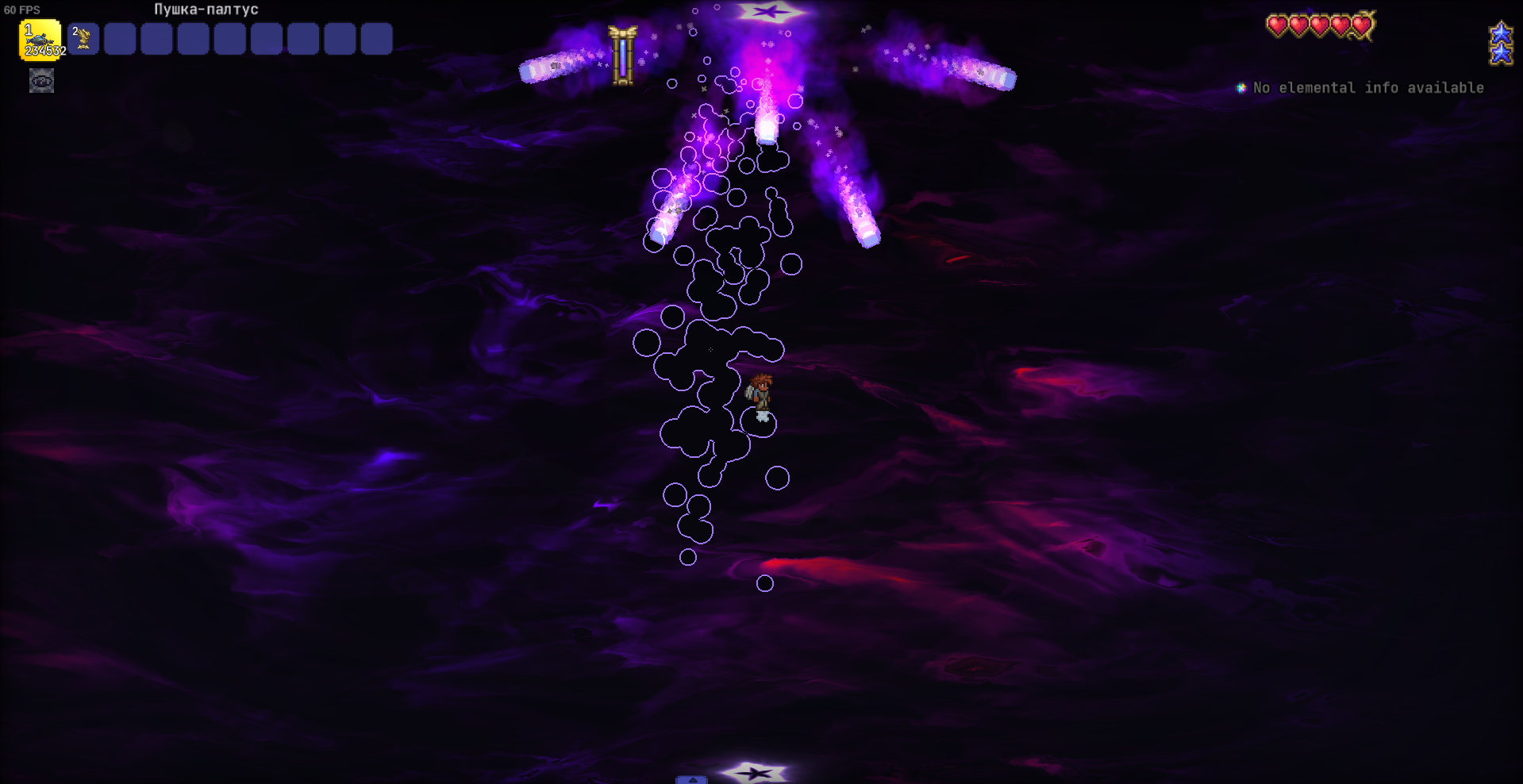This screenshot has width=1523, height=784.
Task: Select the golden item in hotbar slot 2
Action: pos(83,38)
